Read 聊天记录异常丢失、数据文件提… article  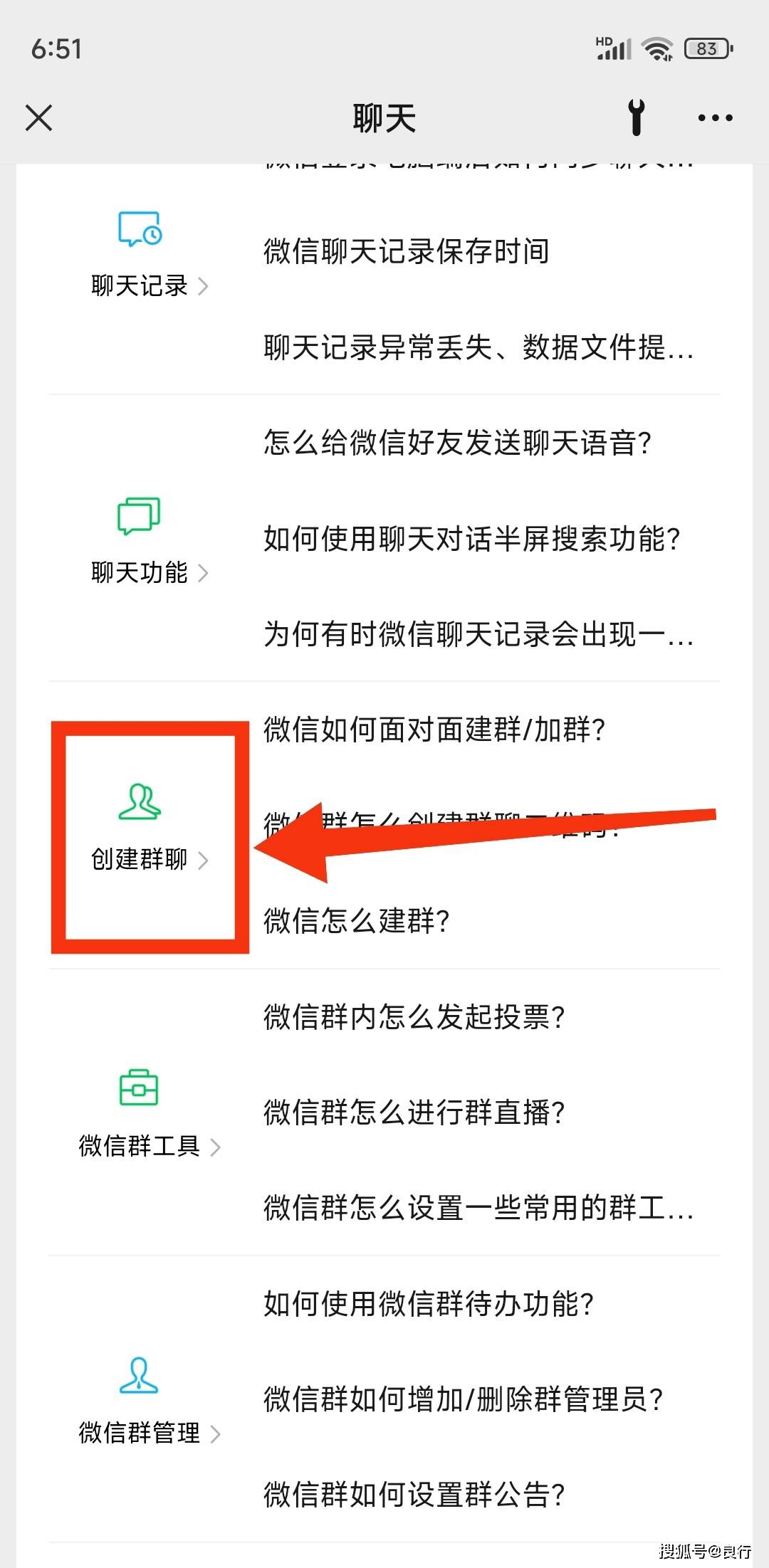(x=478, y=348)
